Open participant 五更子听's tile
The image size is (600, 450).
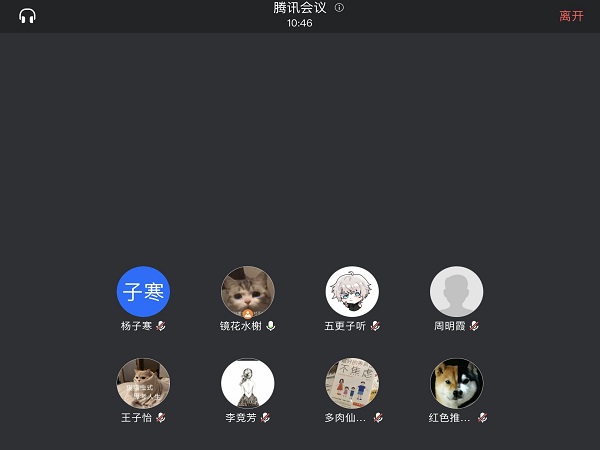coord(352,292)
